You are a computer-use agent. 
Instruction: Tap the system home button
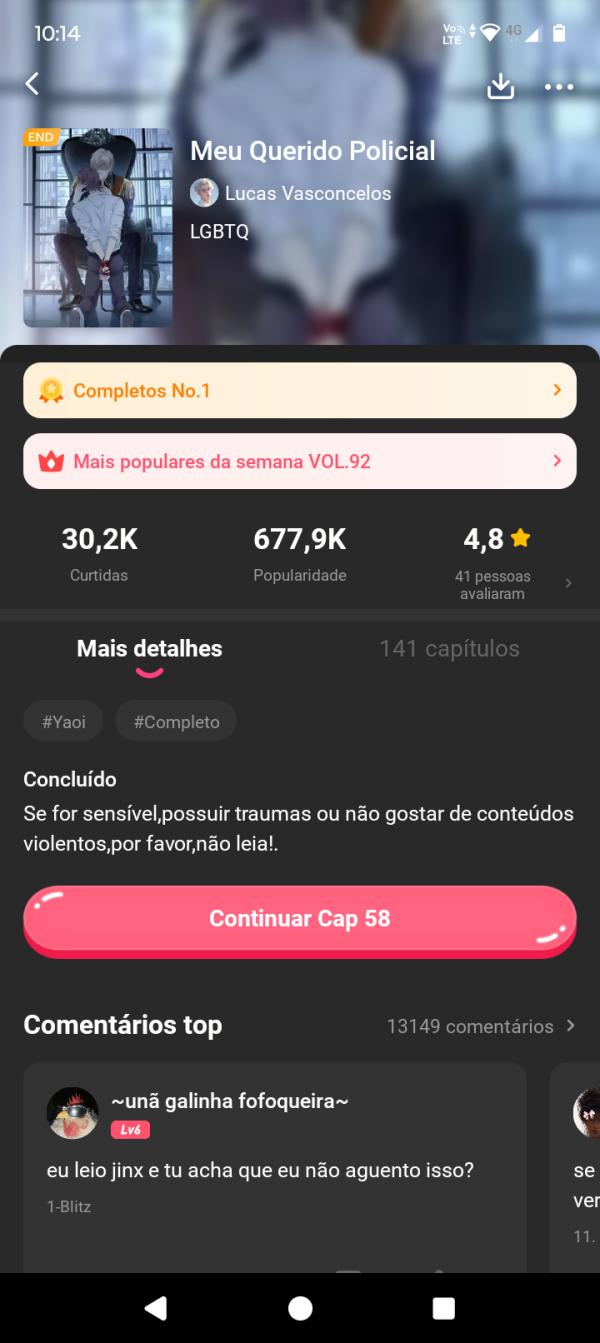tap(300, 1308)
